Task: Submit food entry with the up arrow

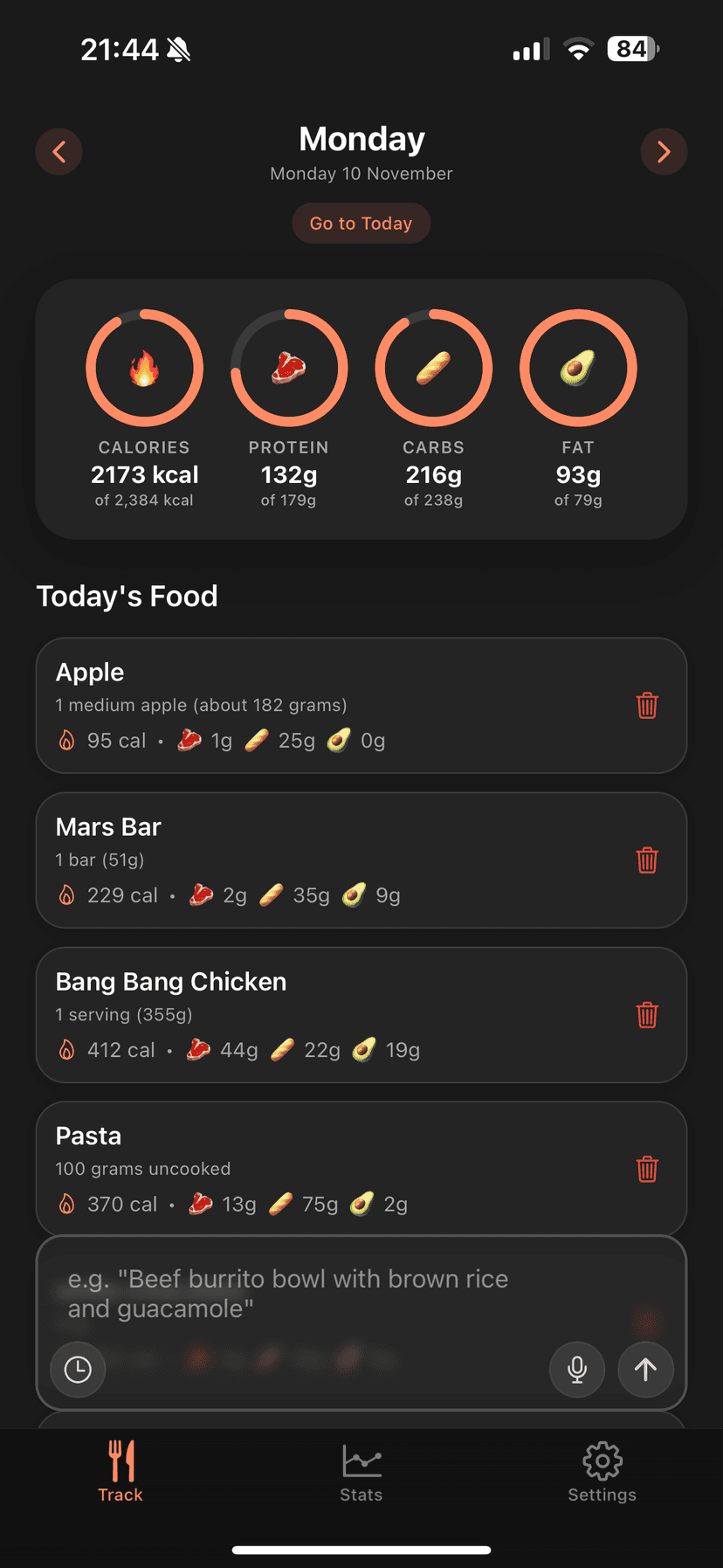Action: tap(645, 1370)
